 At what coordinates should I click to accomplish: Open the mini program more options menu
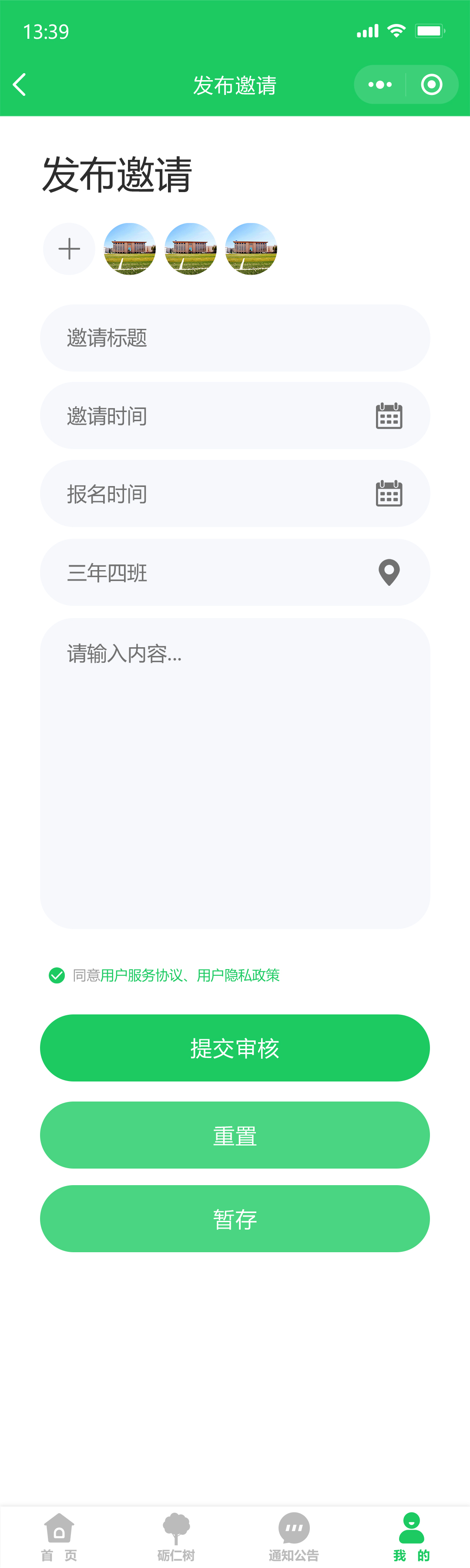[x=380, y=84]
